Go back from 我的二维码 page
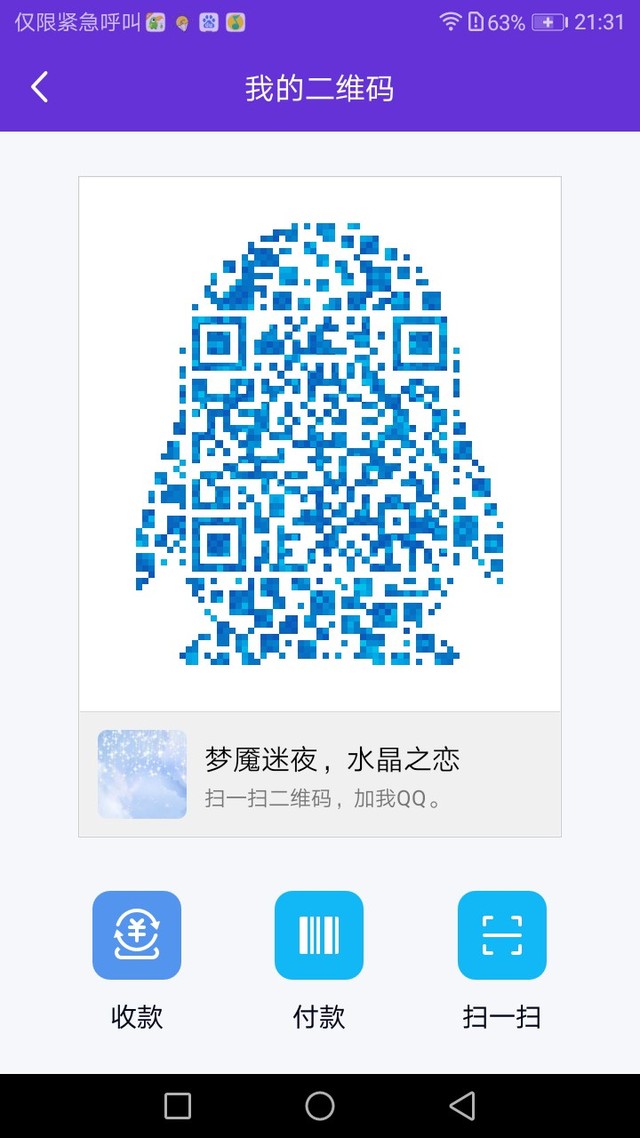The width and height of the screenshot is (640, 1138). click(x=39, y=88)
